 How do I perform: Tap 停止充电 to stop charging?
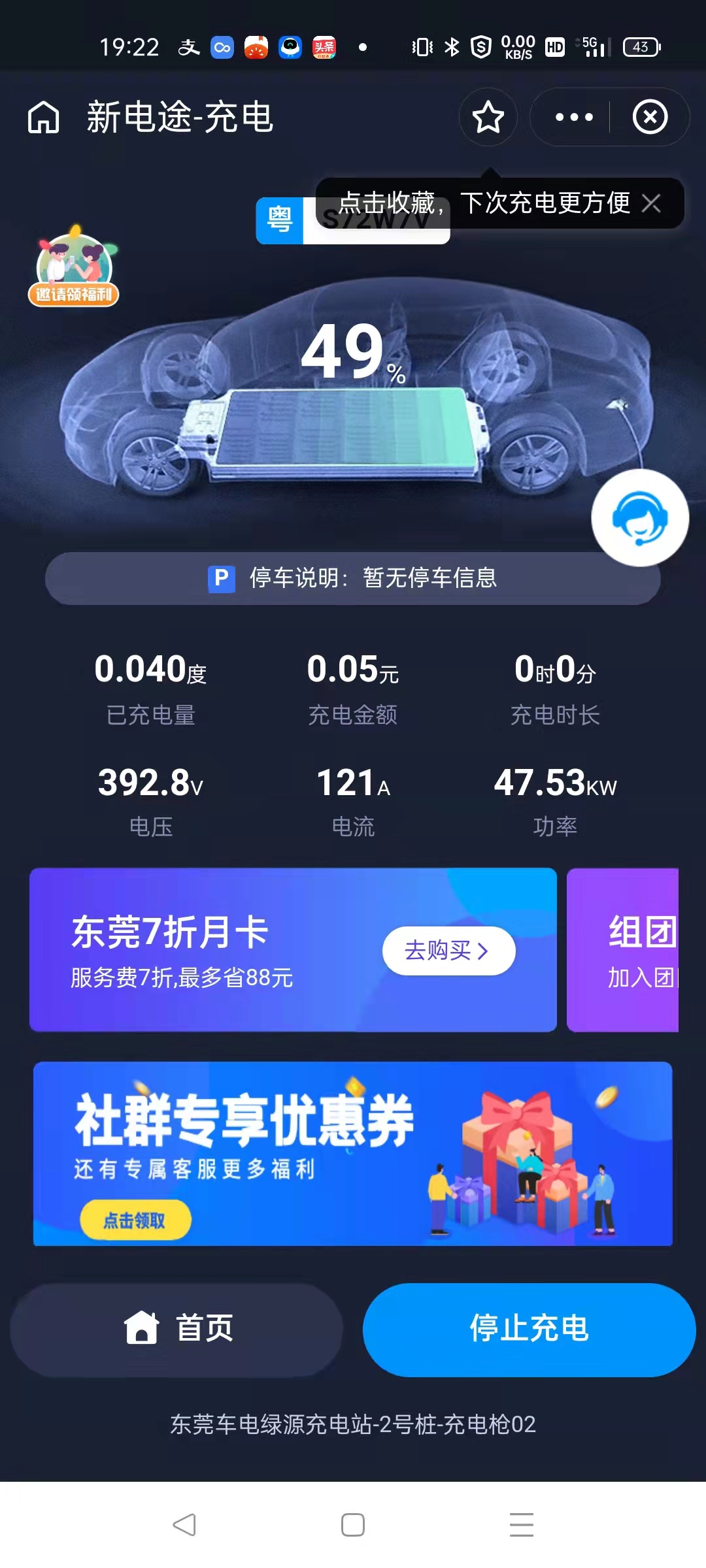pyautogui.click(x=529, y=1329)
